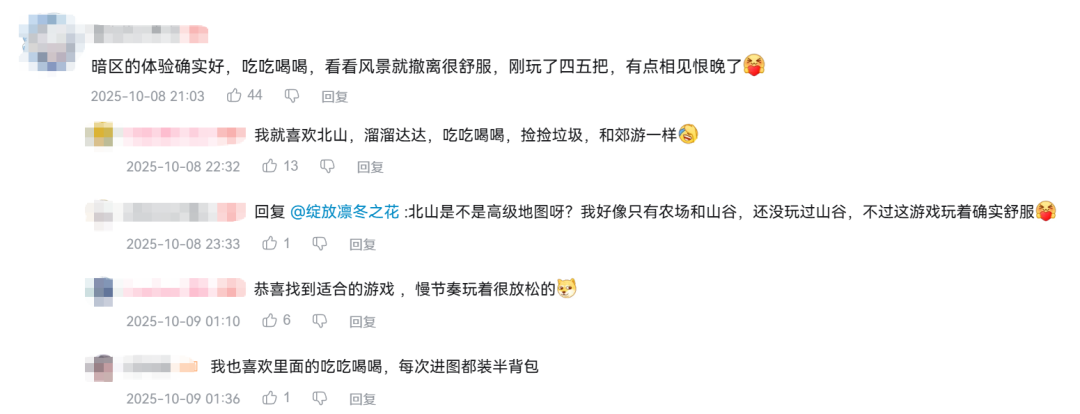
Task: Like the top comment posted at 21:03
Action: 234,96
